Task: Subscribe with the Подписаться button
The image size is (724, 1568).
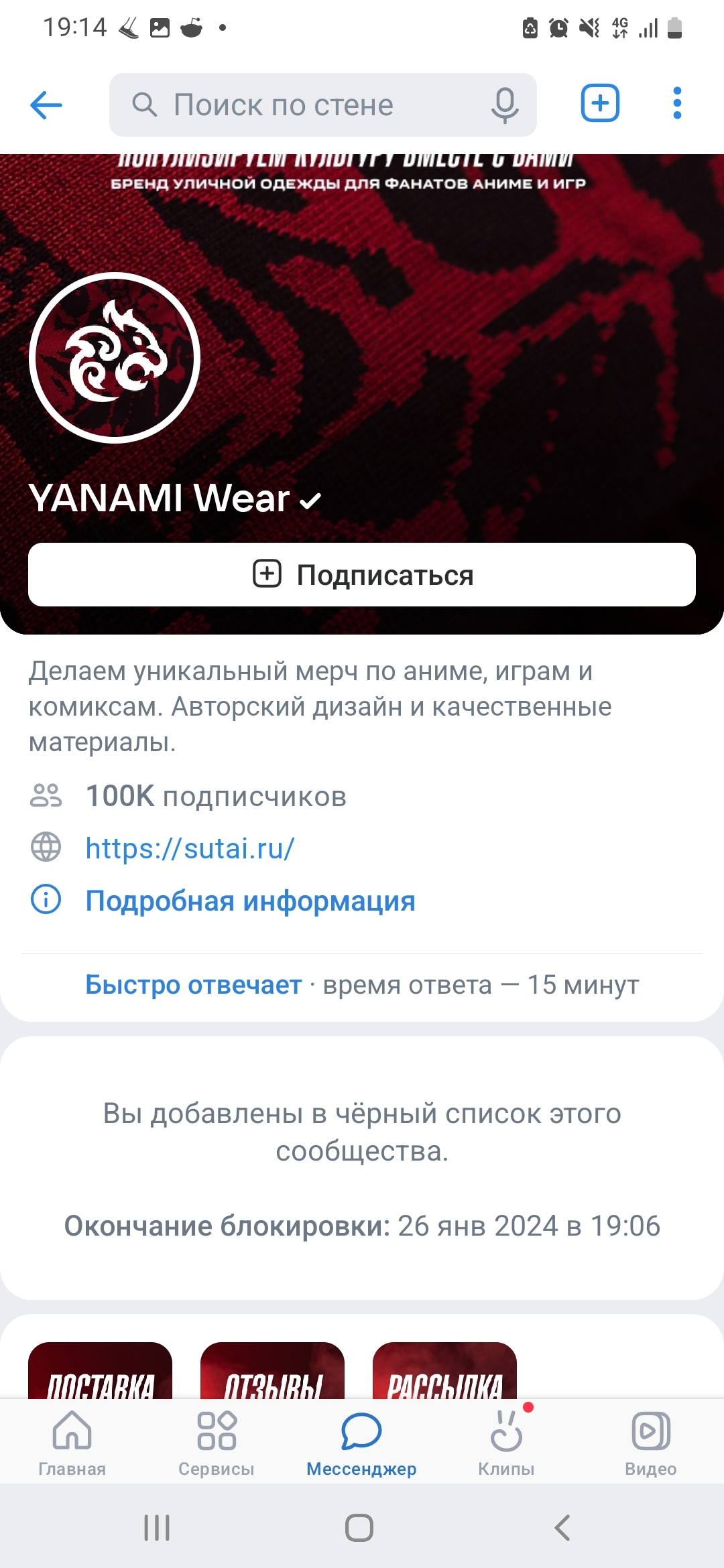Action: (362, 575)
